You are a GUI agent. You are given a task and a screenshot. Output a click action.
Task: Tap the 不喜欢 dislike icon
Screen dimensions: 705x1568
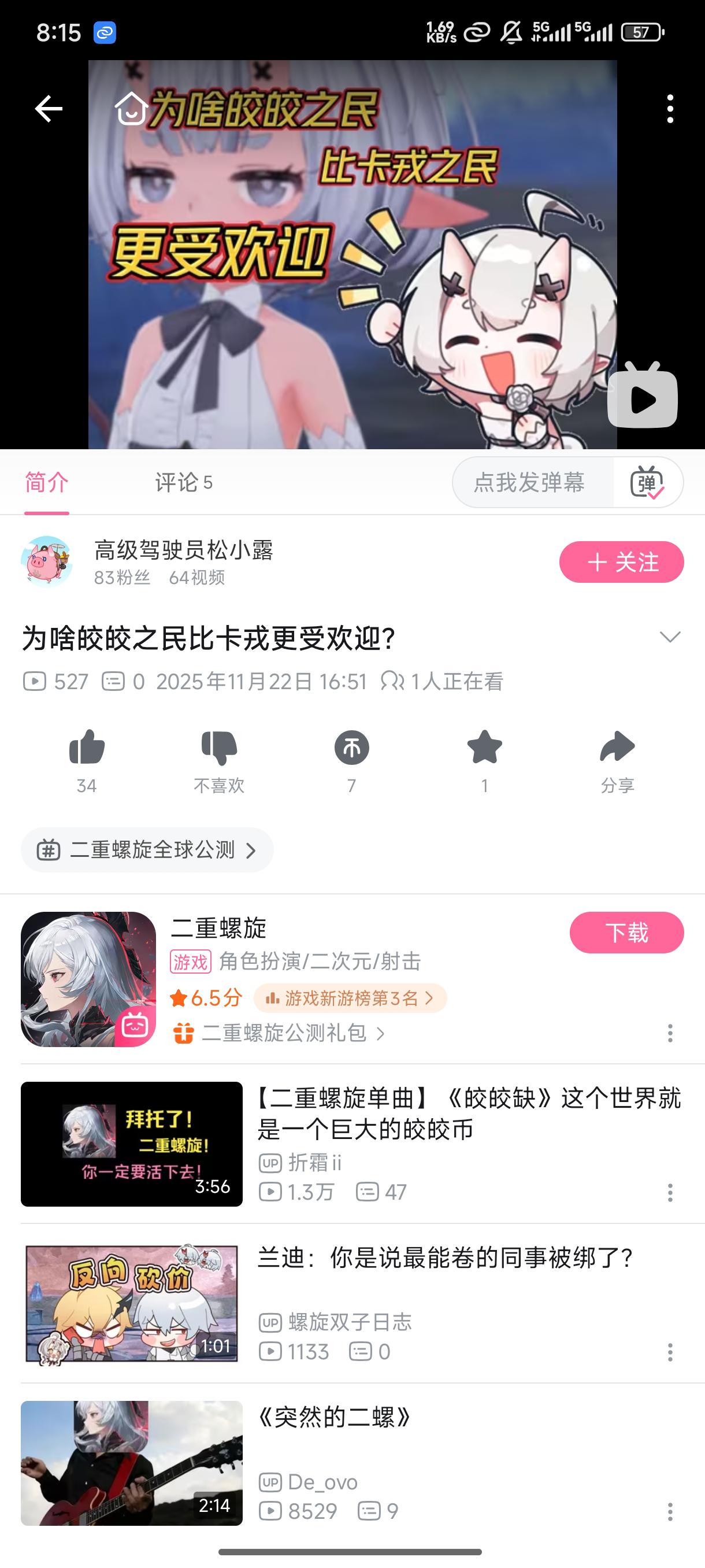[219, 748]
